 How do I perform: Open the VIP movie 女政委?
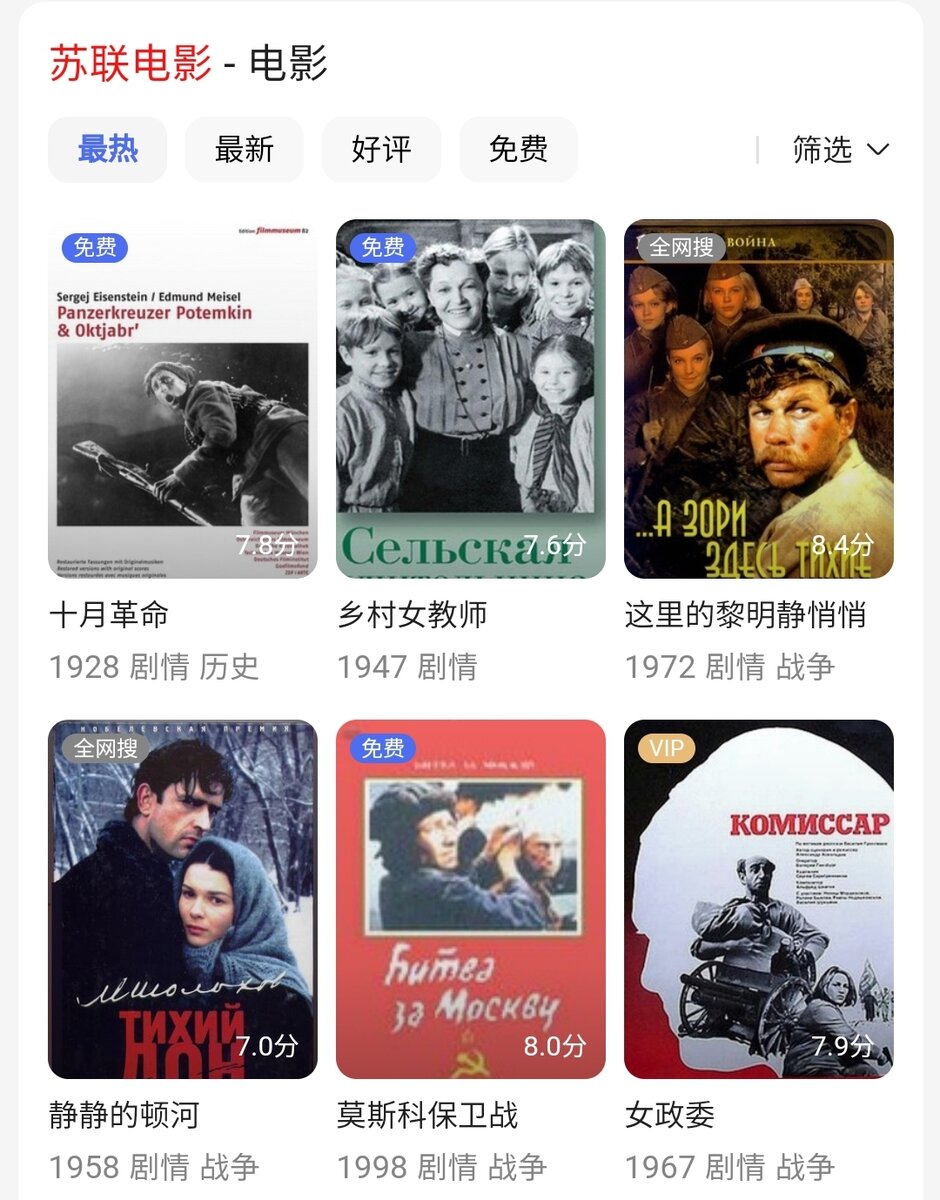758,899
